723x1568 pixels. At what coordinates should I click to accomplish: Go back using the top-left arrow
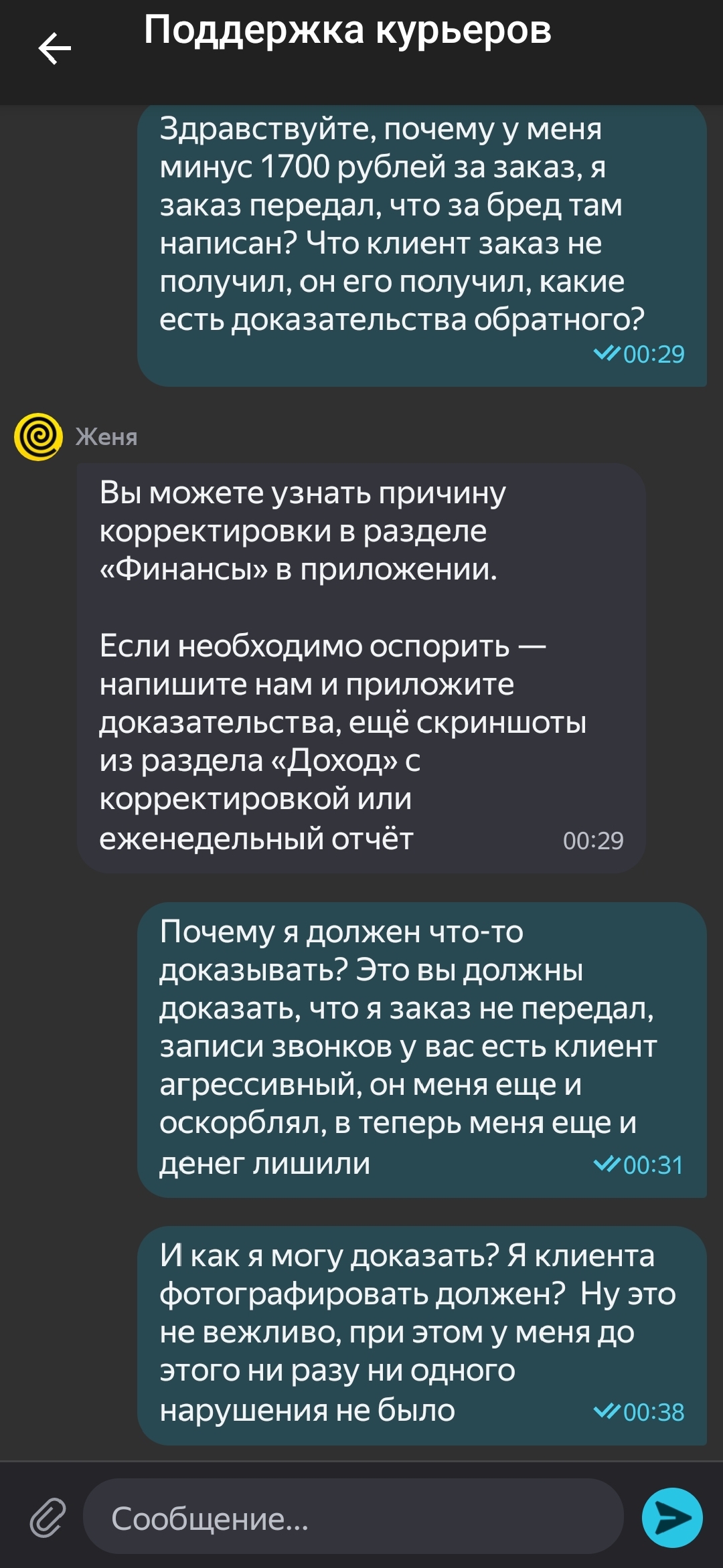(55, 48)
